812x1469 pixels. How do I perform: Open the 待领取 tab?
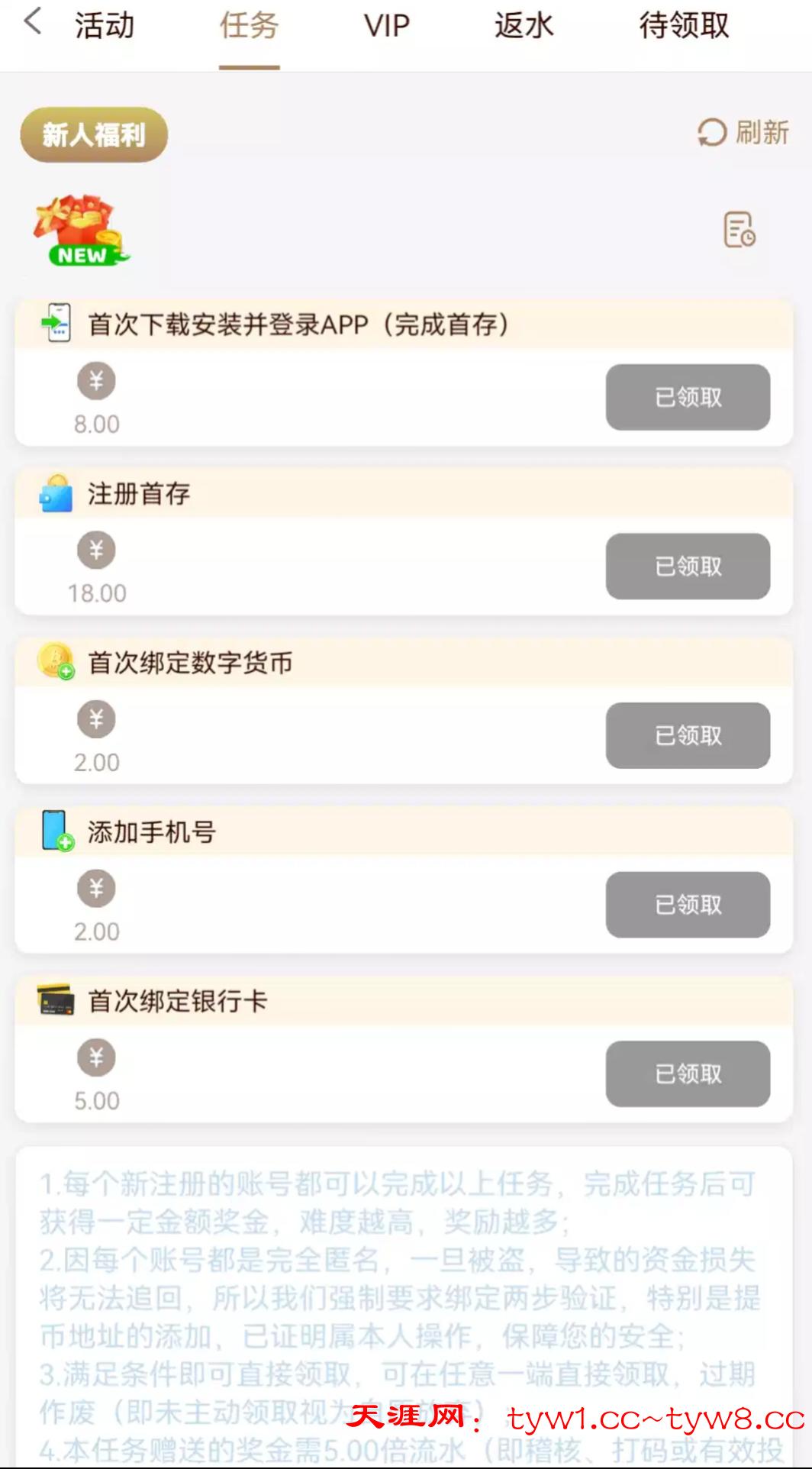click(x=684, y=26)
